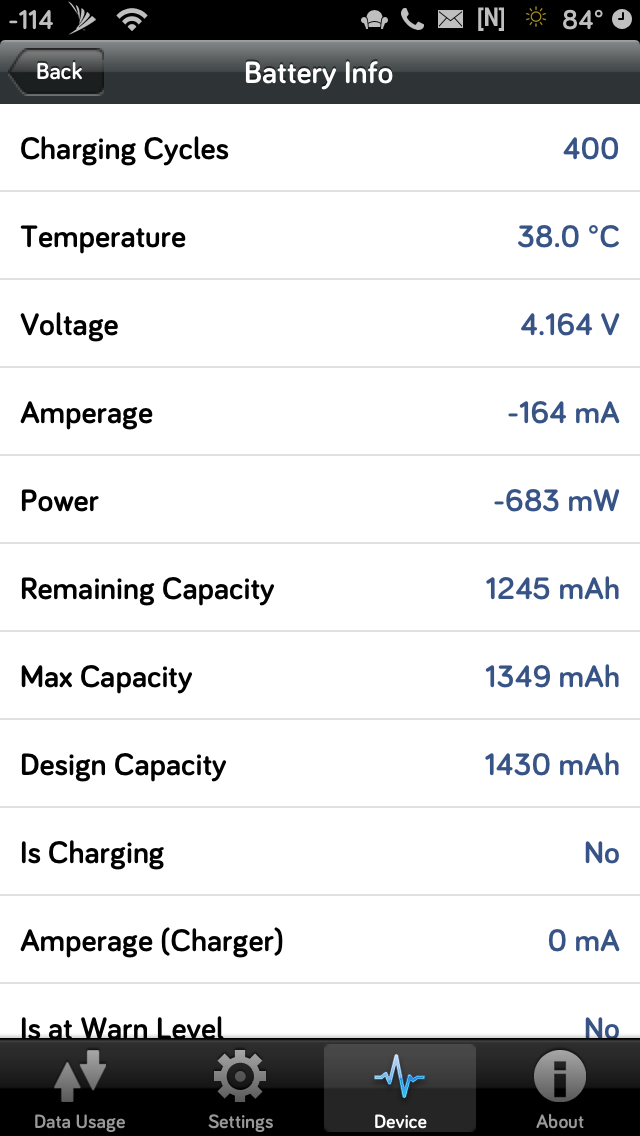Open the Settings tab
This screenshot has height=1136, width=640.
pos(240,1088)
